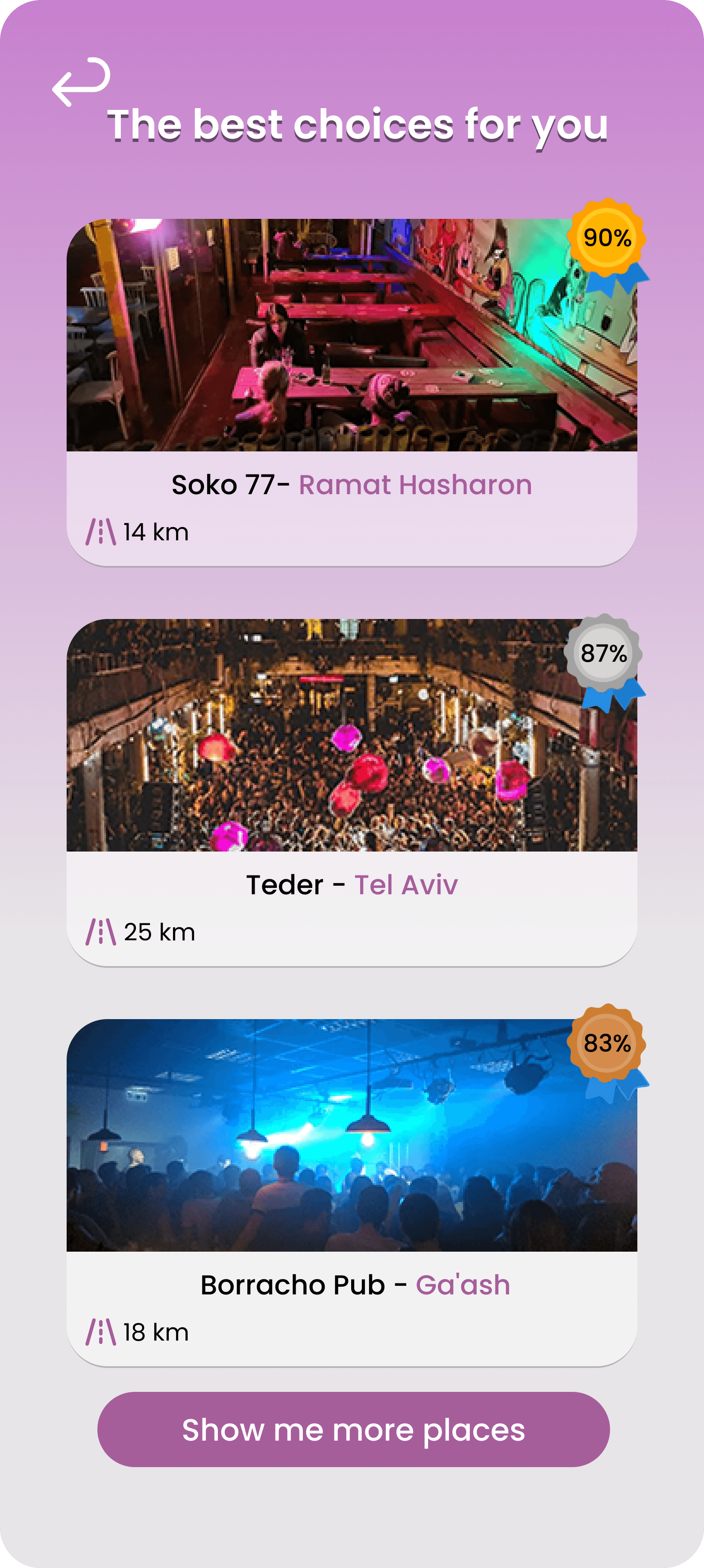
Task: Open the Borracho Pub blue-lit photo
Action: tap(352, 1132)
